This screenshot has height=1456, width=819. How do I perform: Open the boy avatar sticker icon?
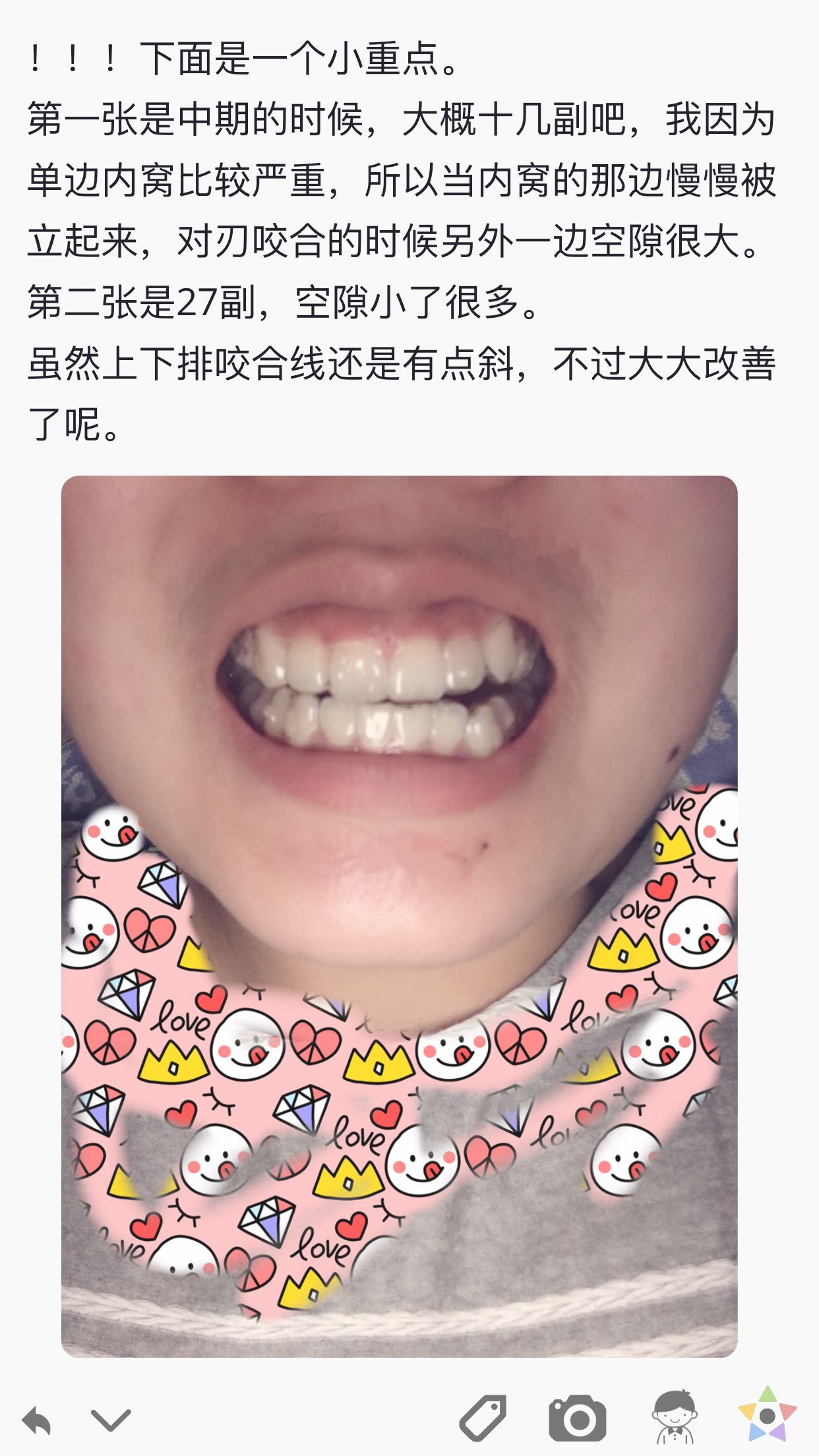pos(674,1416)
